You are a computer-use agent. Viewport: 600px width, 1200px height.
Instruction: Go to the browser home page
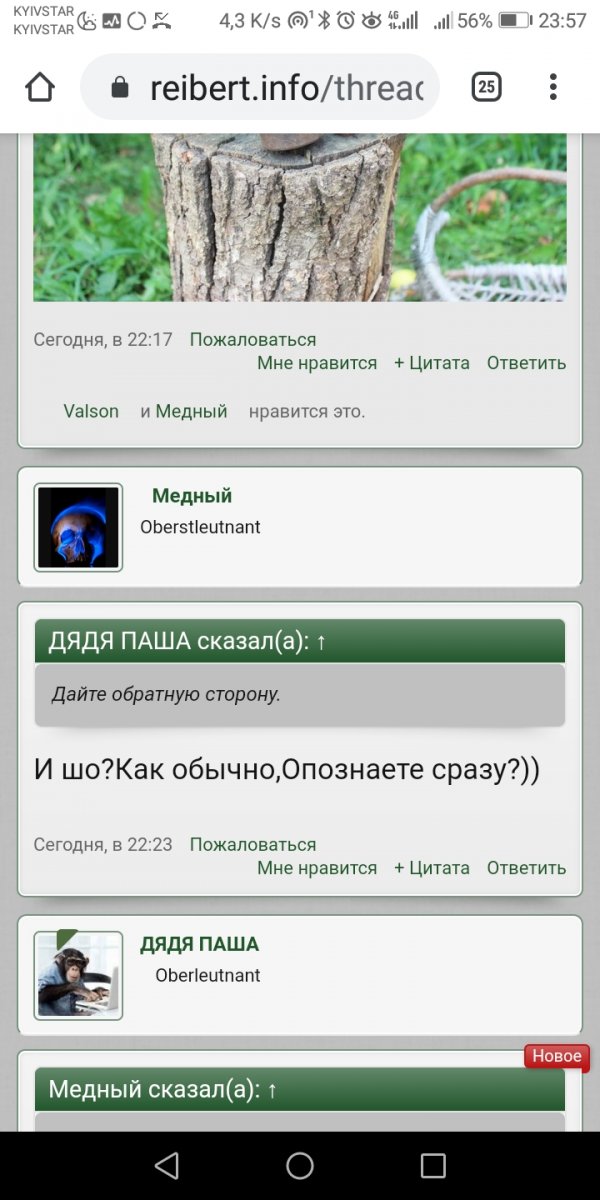click(x=40, y=88)
